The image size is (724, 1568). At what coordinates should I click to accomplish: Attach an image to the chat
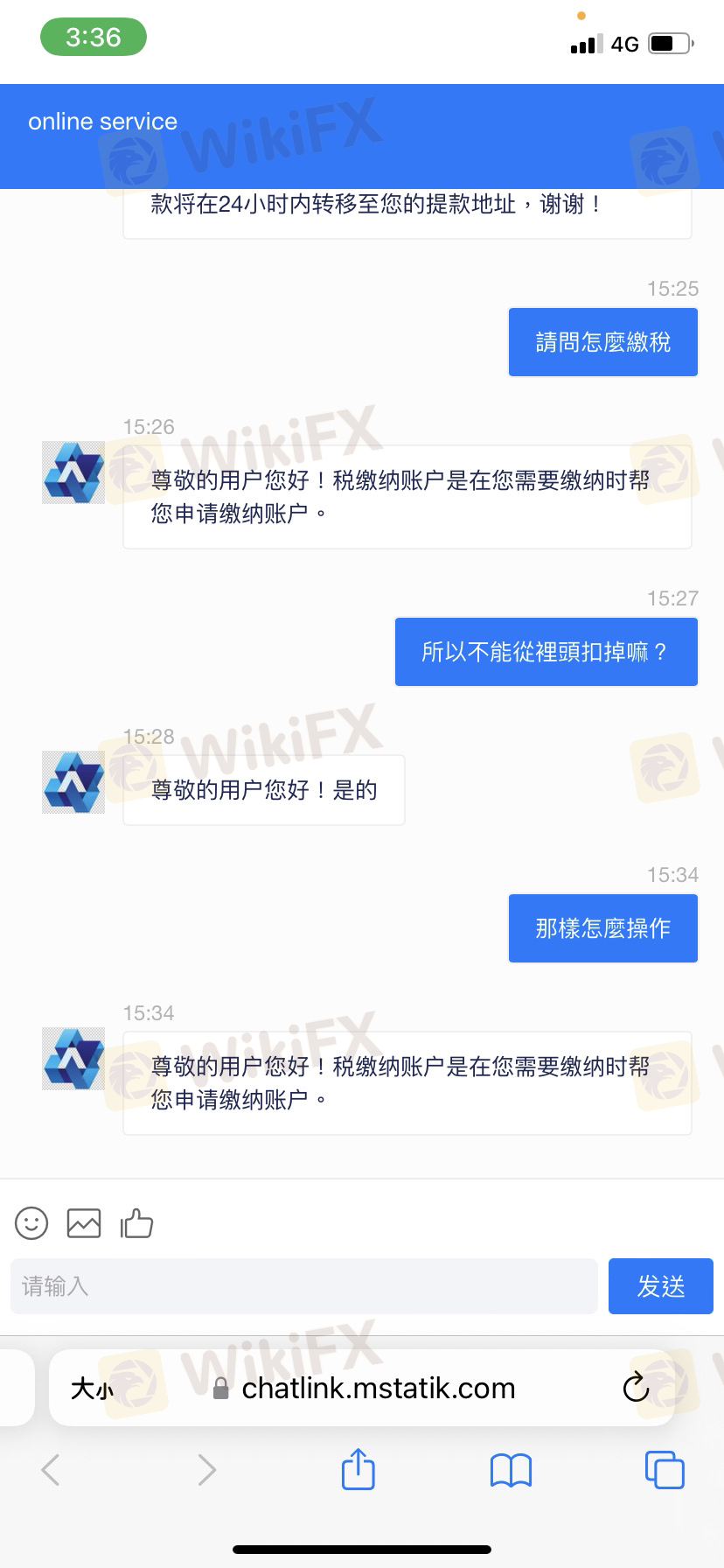tap(84, 1222)
